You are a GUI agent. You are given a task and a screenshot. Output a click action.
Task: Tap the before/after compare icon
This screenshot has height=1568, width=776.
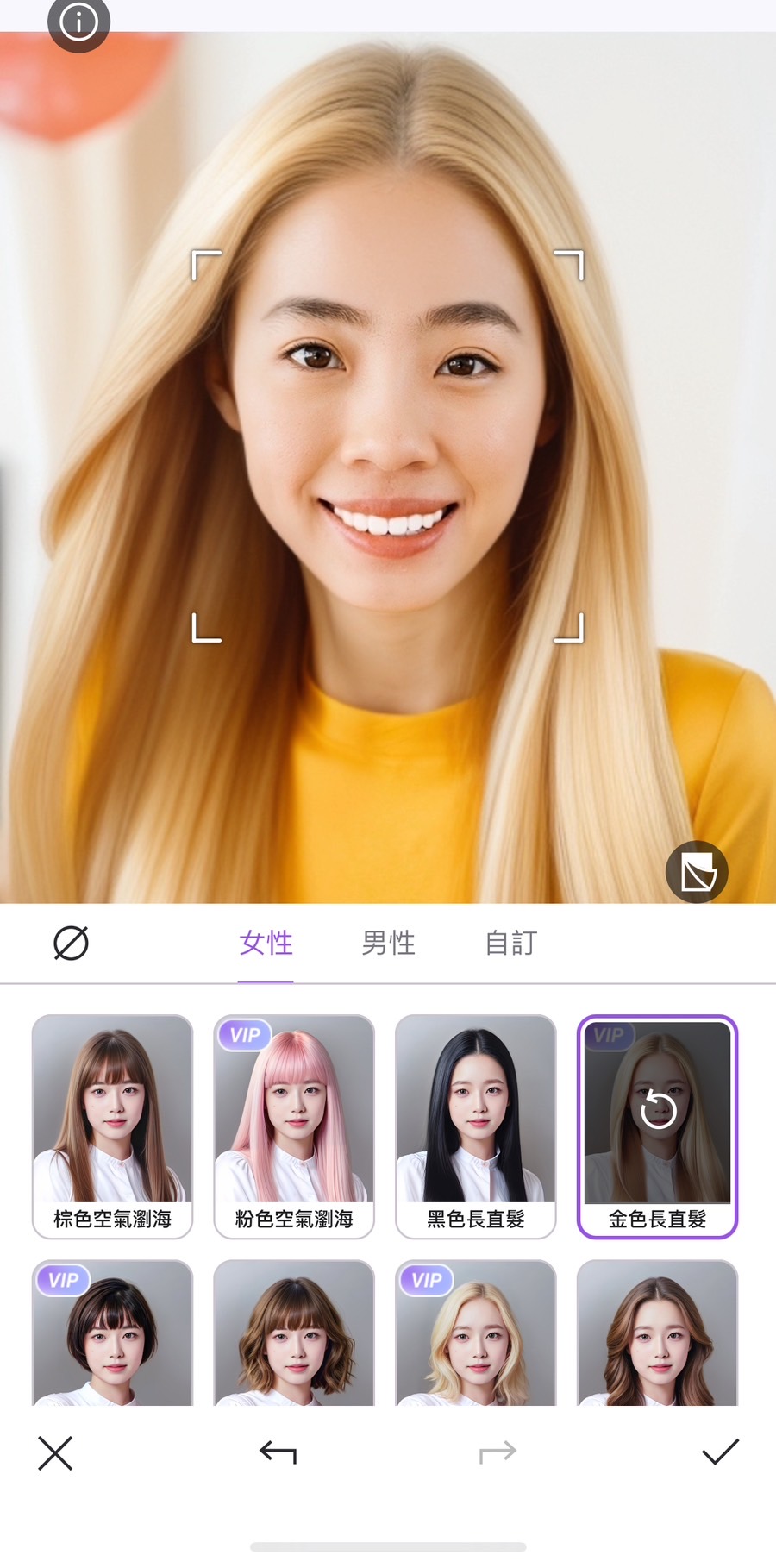(697, 872)
